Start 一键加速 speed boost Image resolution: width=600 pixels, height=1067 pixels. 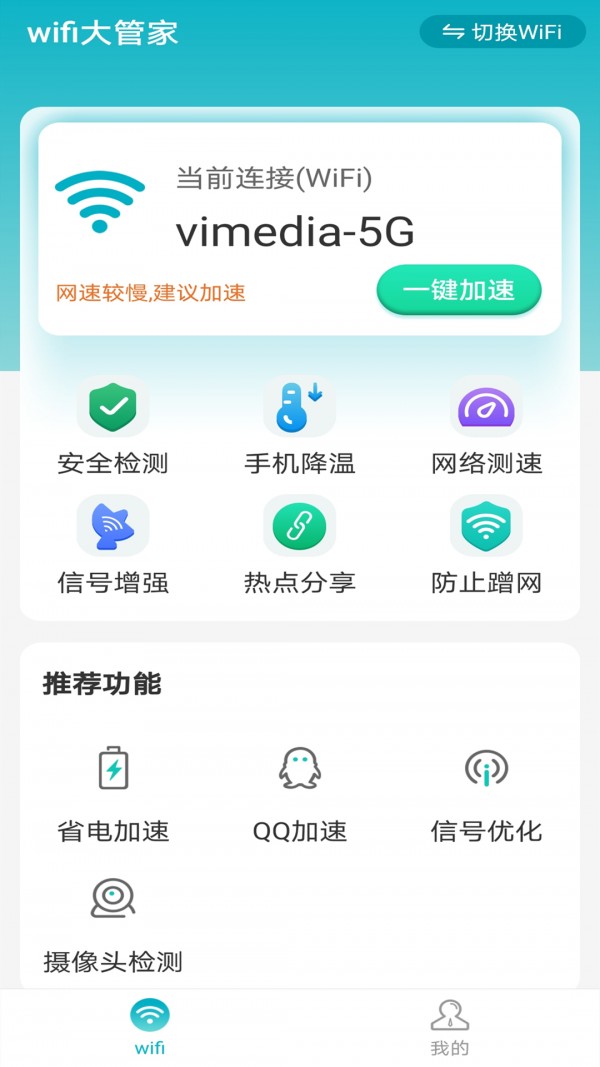click(459, 290)
